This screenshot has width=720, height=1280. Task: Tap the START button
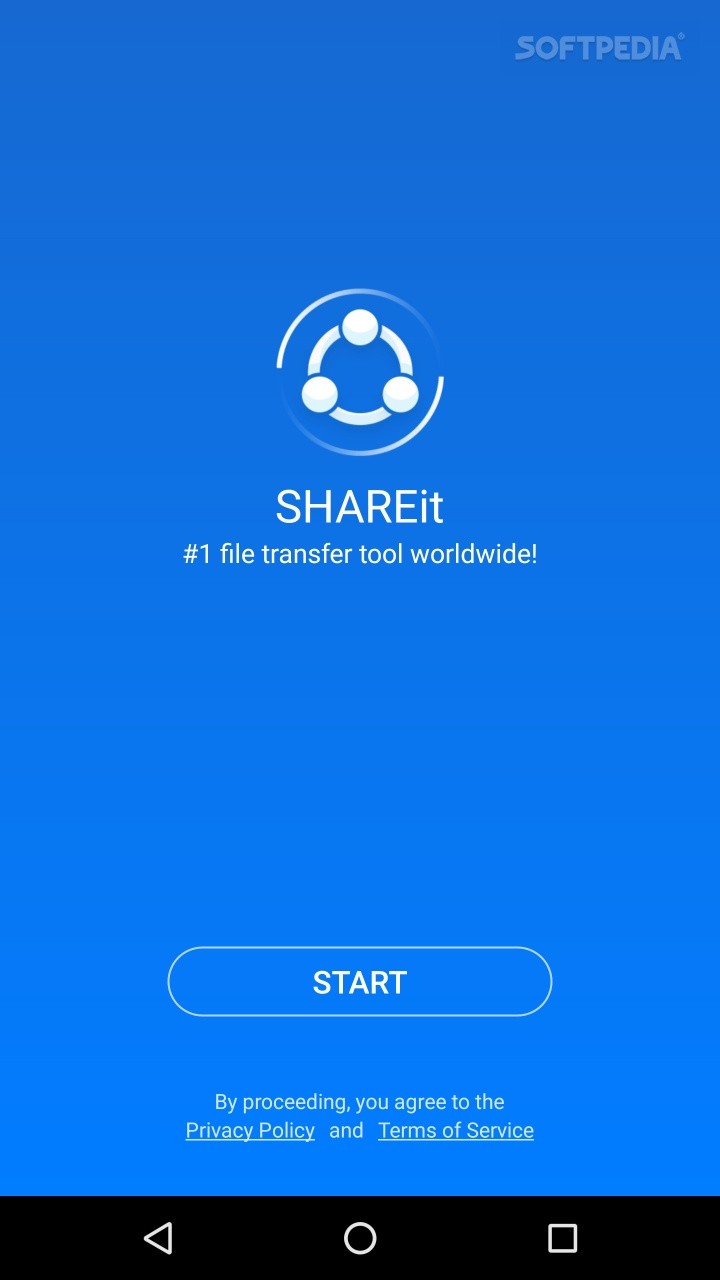pyautogui.click(x=360, y=982)
